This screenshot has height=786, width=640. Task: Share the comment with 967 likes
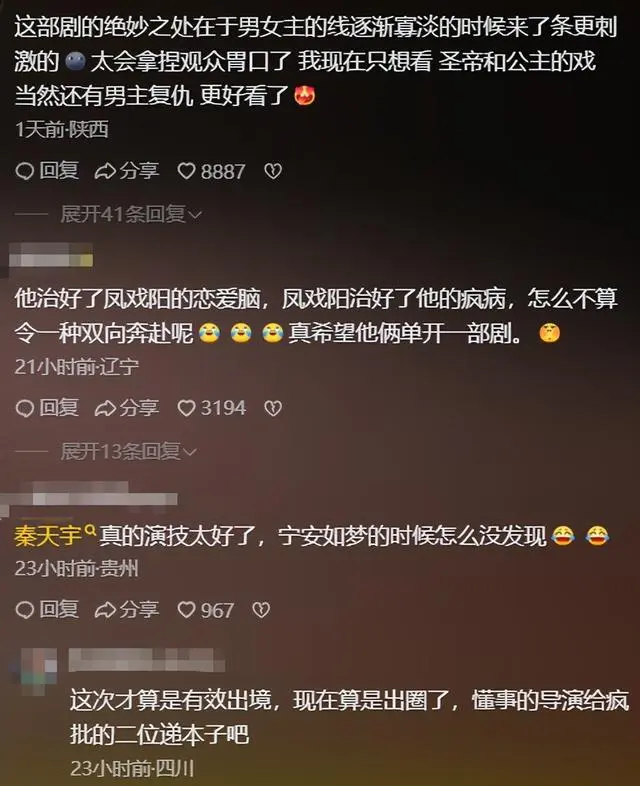[x=127, y=609]
